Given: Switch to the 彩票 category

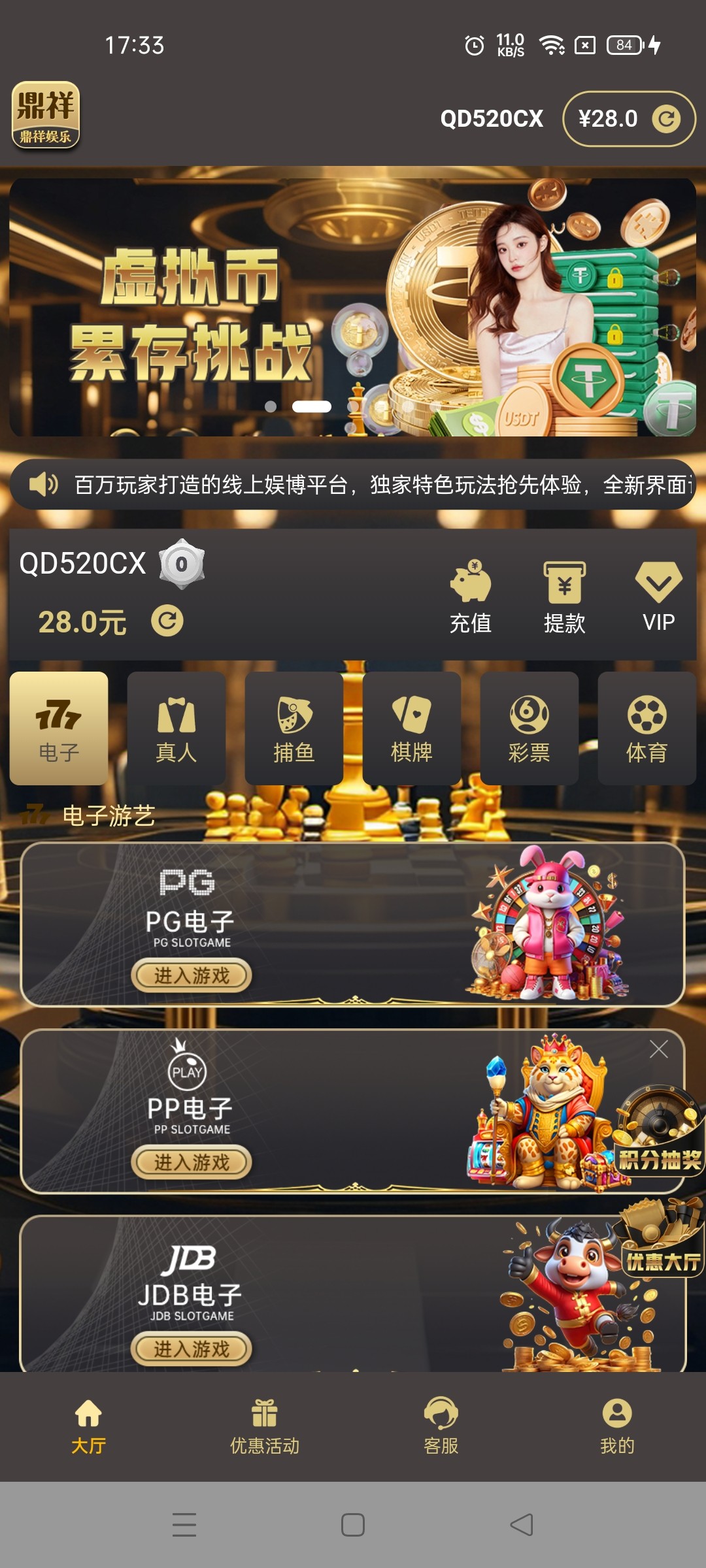Looking at the screenshot, I should (x=529, y=728).
